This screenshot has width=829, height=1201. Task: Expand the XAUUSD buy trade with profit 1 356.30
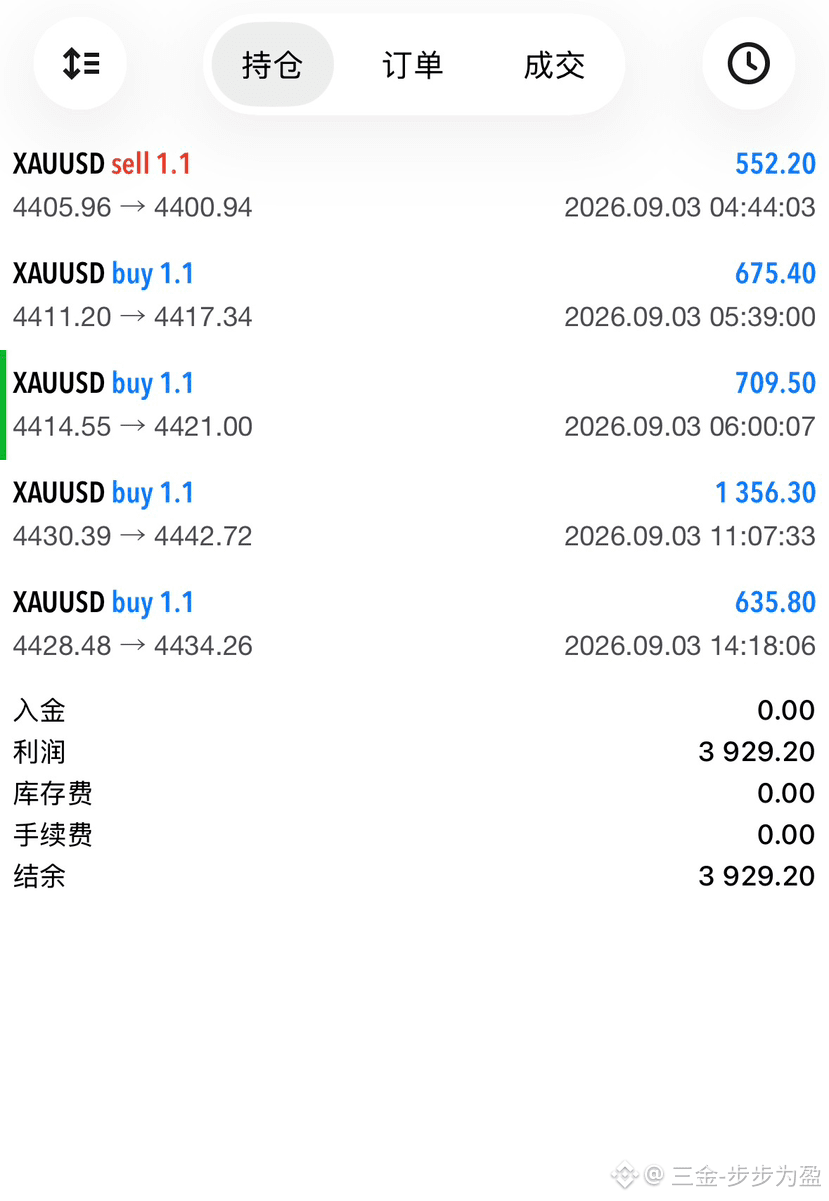click(x=414, y=514)
